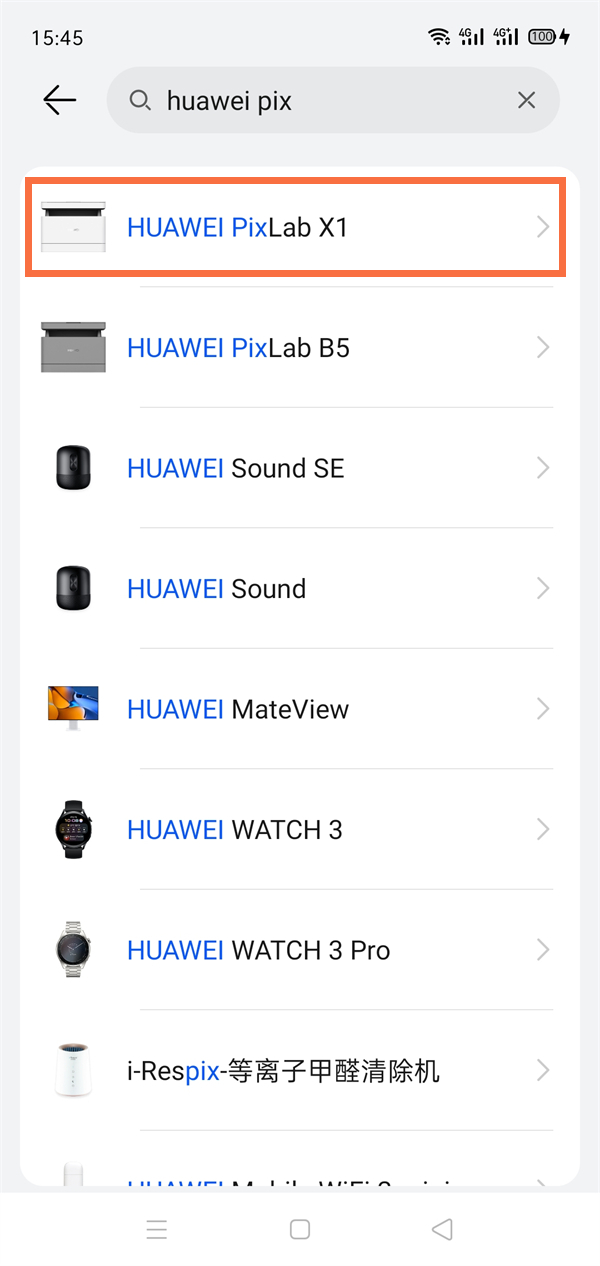The width and height of the screenshot is (600, 1266).
Task: Select the HUAWEI WATCH 3 result
Action: coord(297,830)
